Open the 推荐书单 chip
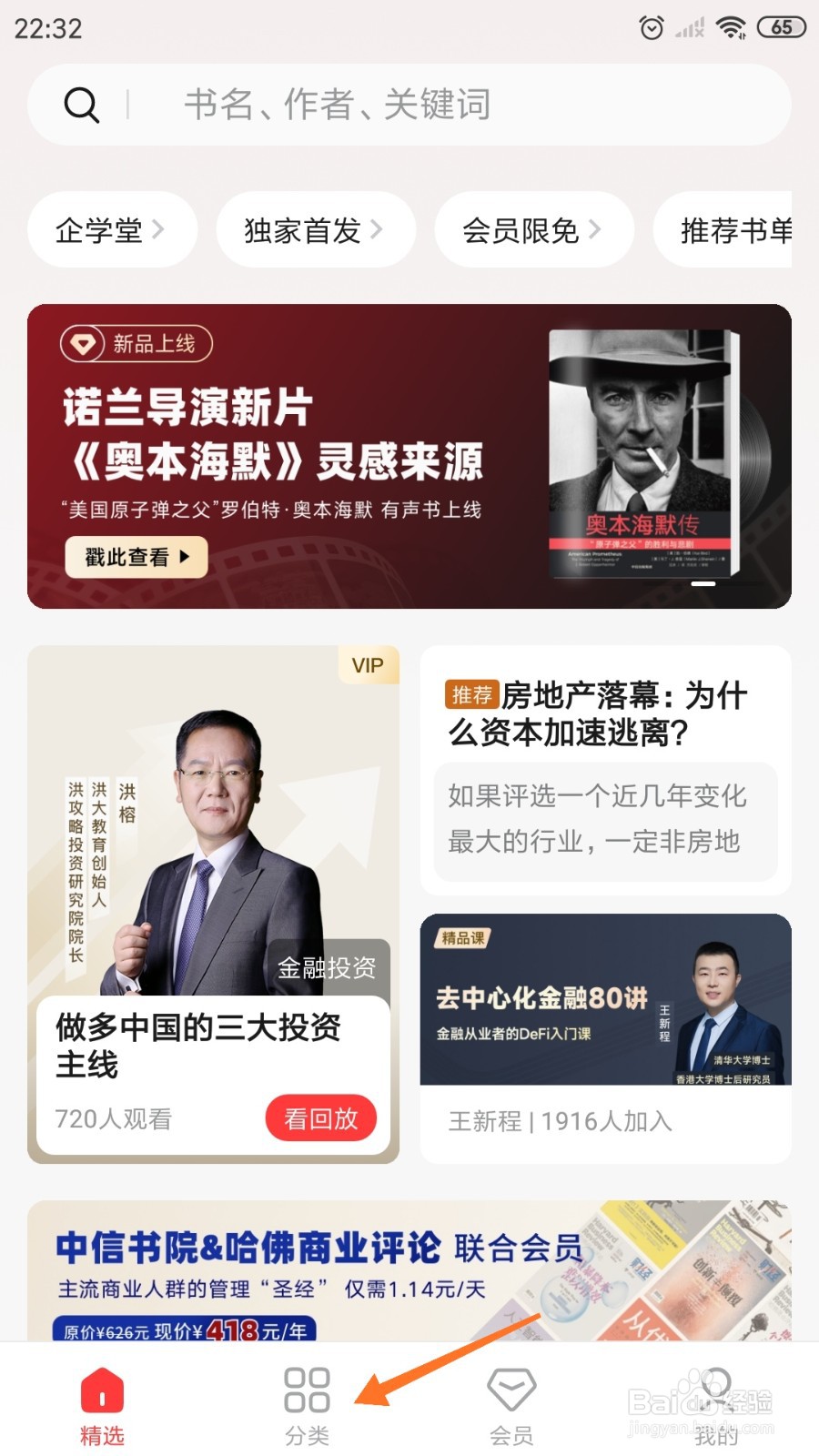 click(737, 230)
